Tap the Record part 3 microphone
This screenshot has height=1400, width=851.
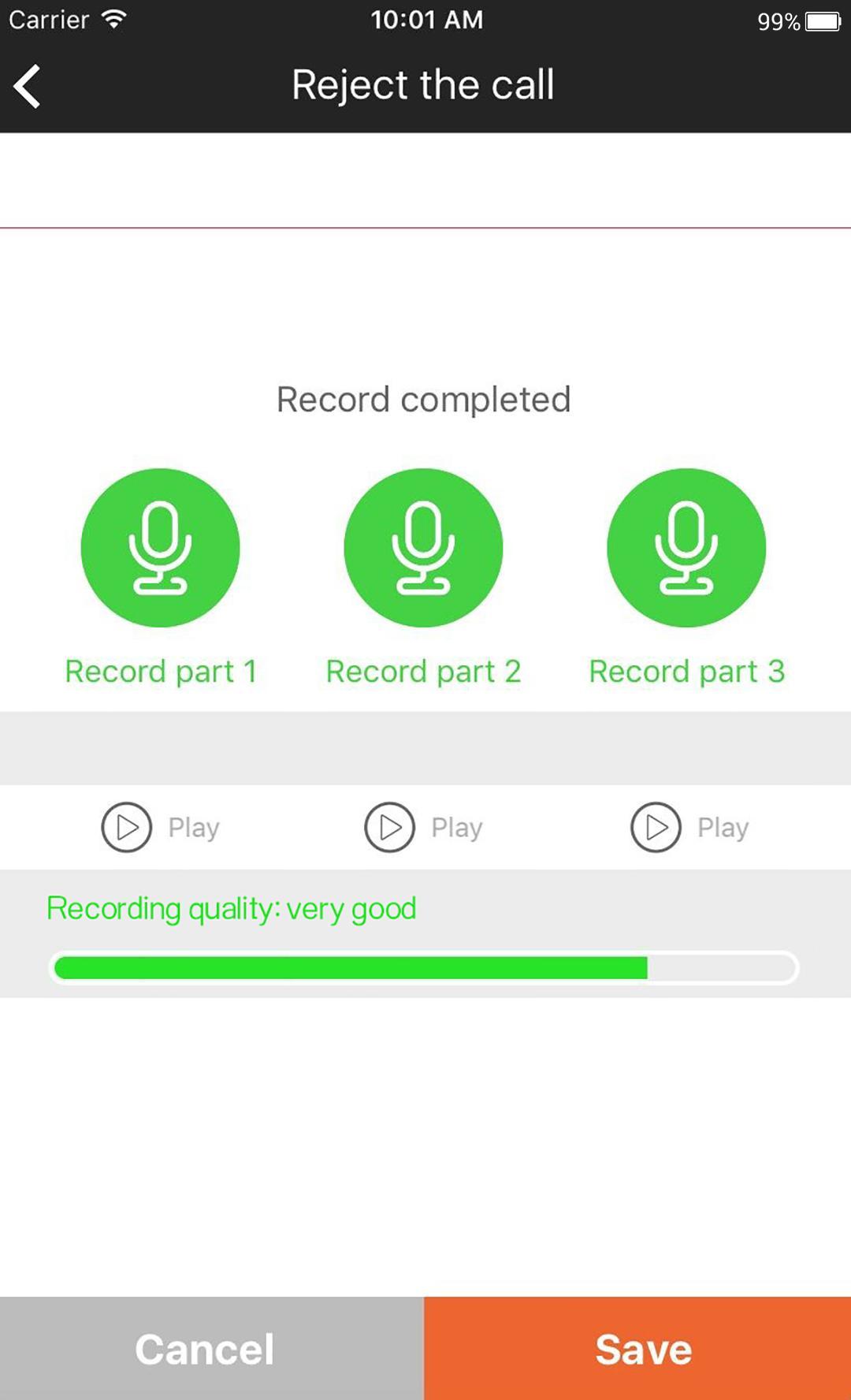click(686, 548)
